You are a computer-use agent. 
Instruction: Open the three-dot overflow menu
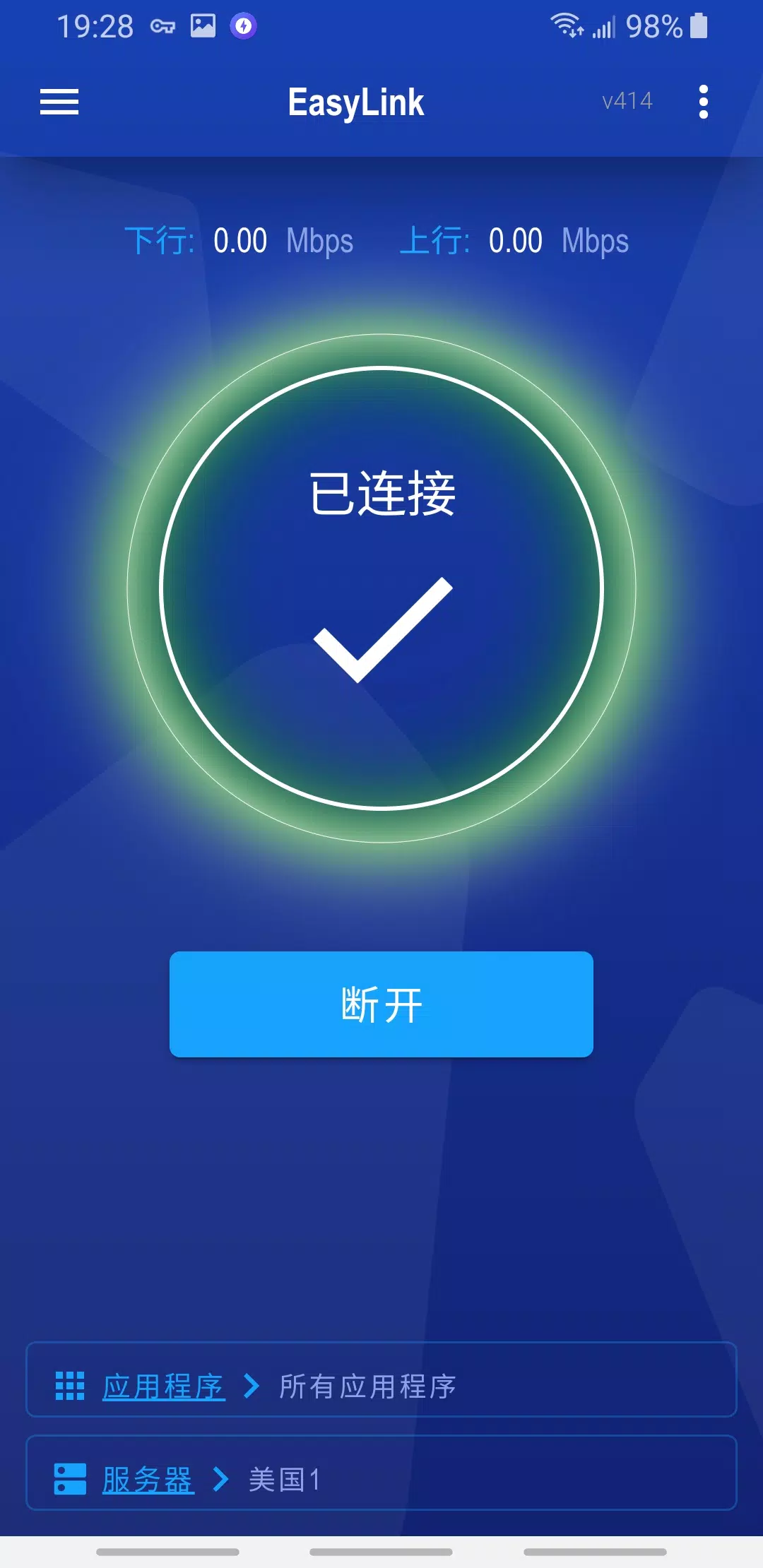pyautogui.click(x=703, y=102)
